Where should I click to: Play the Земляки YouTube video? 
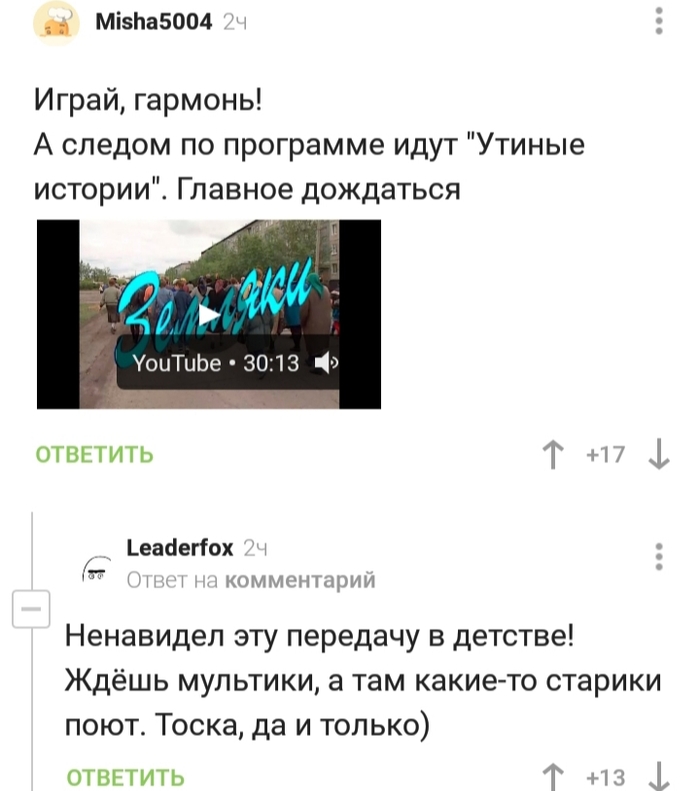click(x=209, y=314)
